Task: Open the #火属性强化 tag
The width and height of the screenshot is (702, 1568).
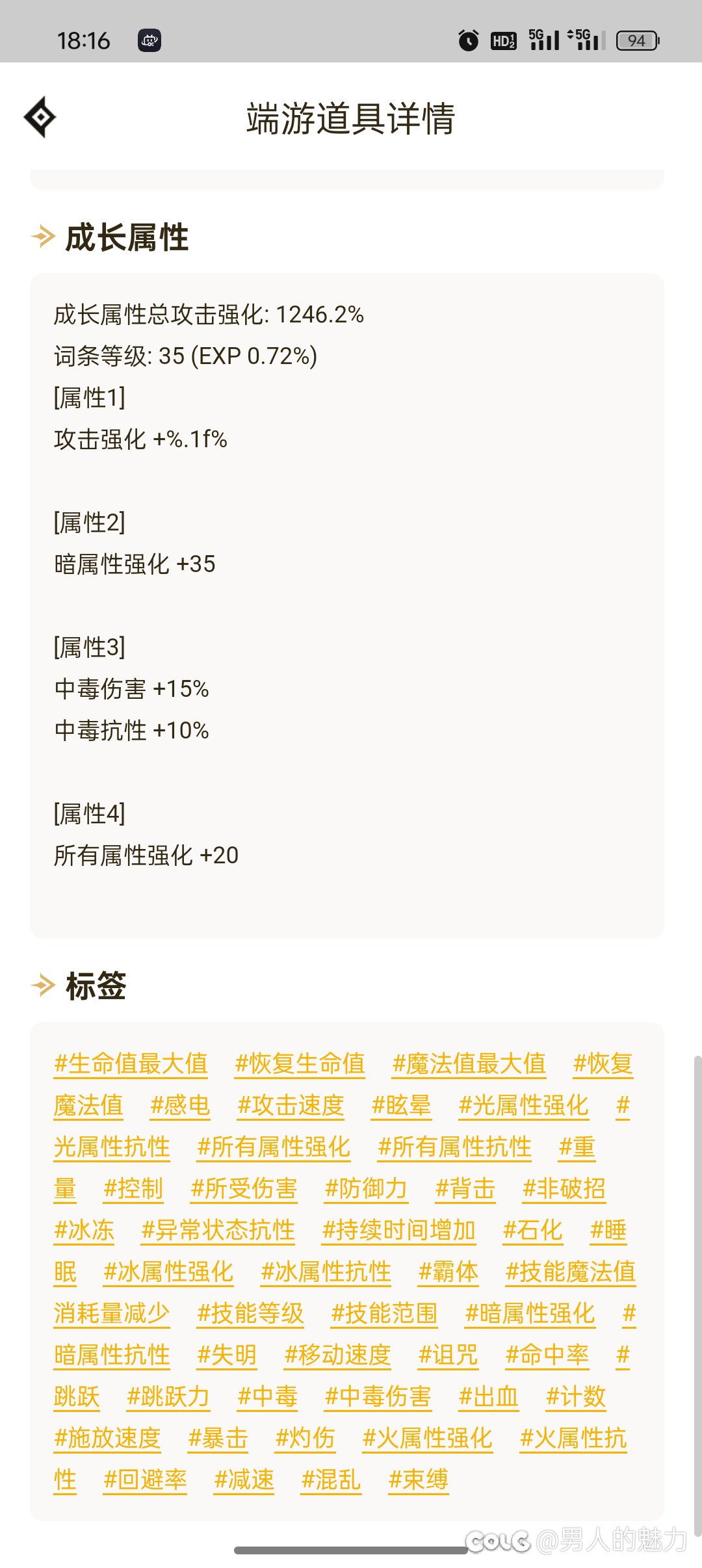Action: click(x=428, y=1439)
